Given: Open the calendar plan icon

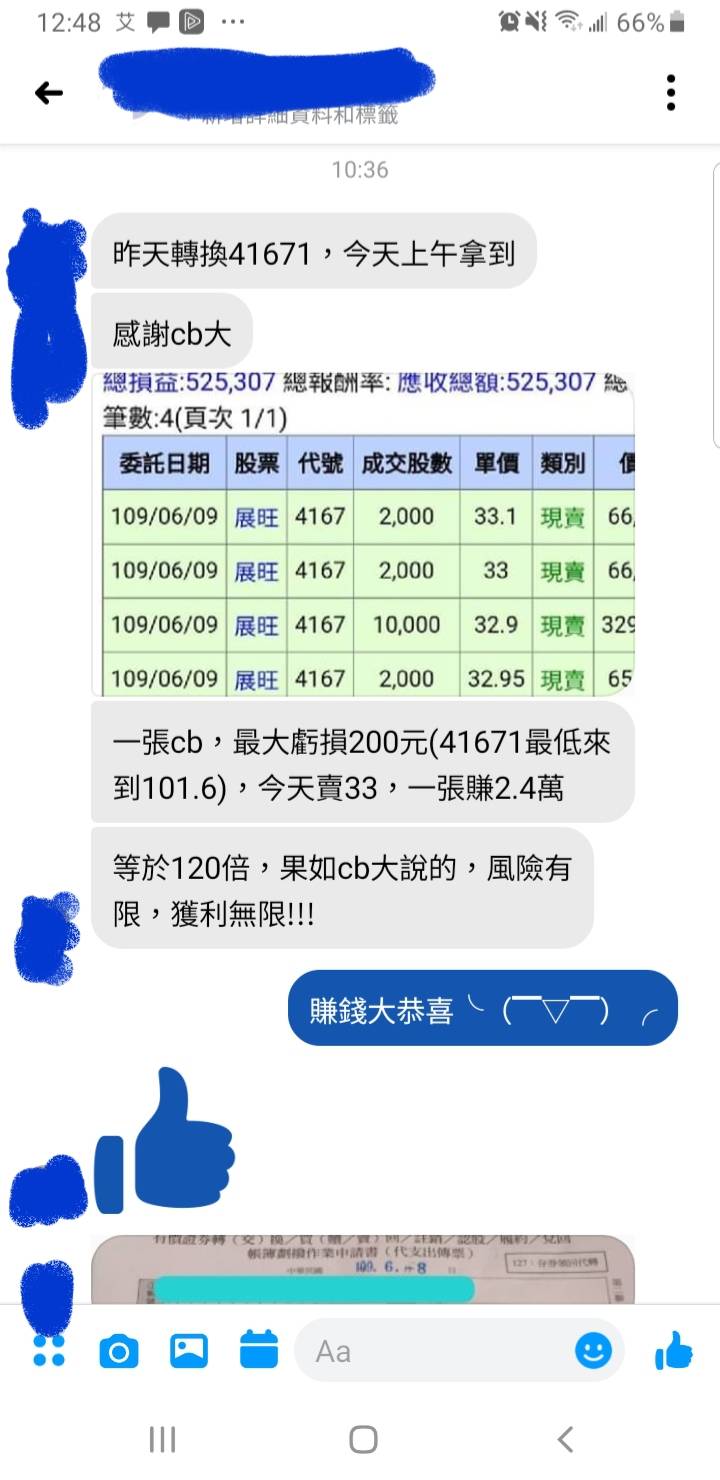Looking at the screenshot, I should click(259, 1350).
